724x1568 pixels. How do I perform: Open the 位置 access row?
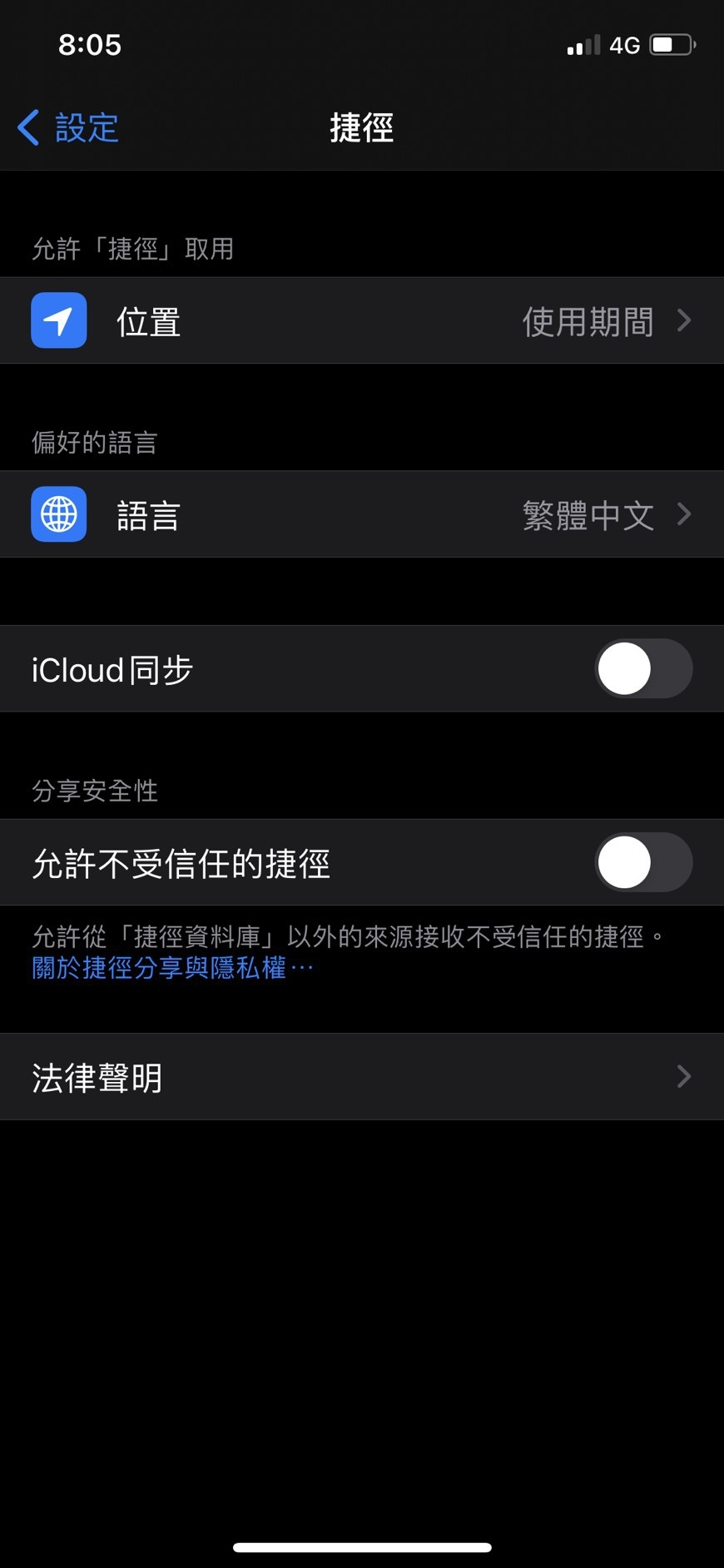361,321
